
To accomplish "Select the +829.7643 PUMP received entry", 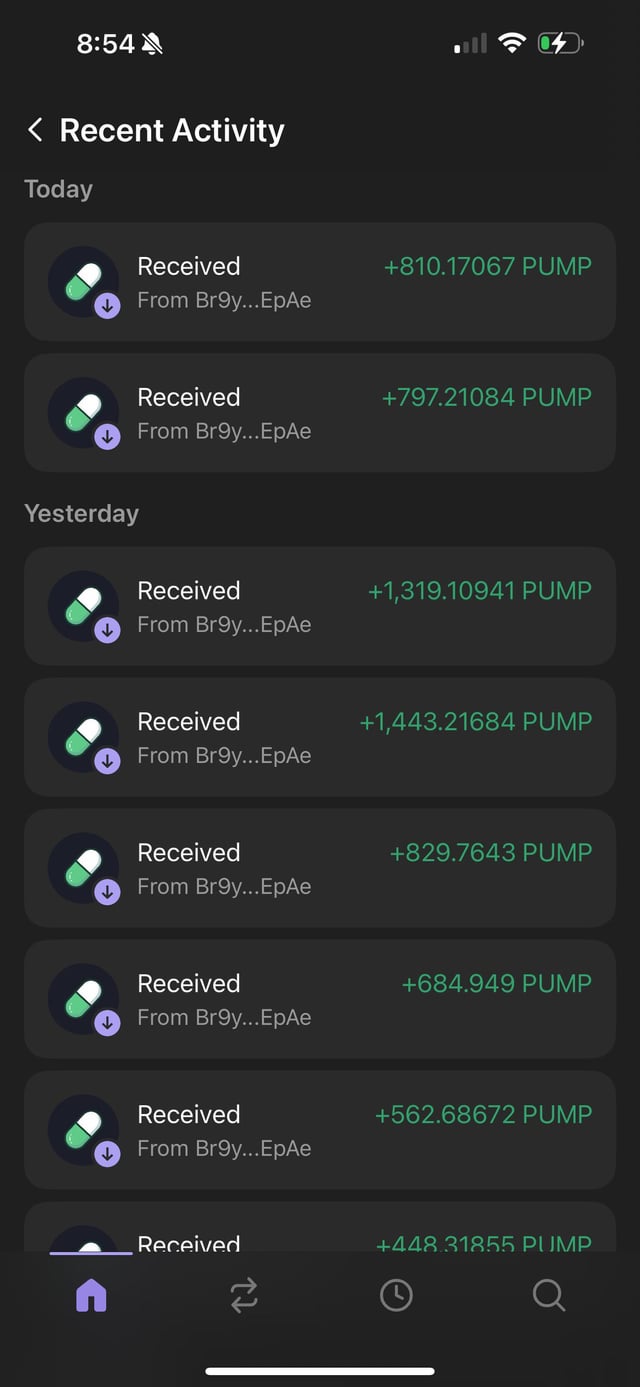I will pos(319,868).
